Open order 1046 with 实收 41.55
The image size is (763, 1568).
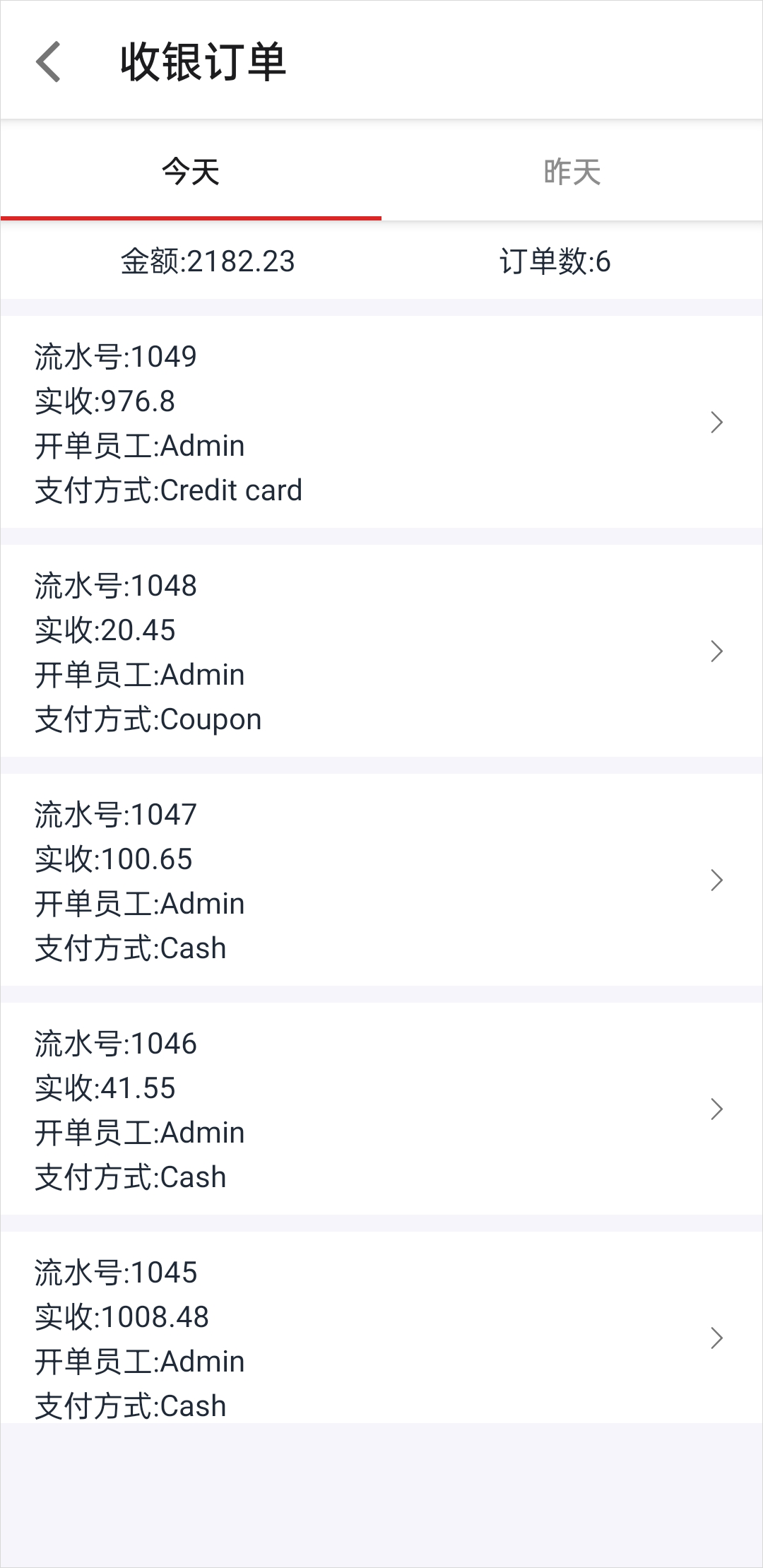pos(381,1109)
